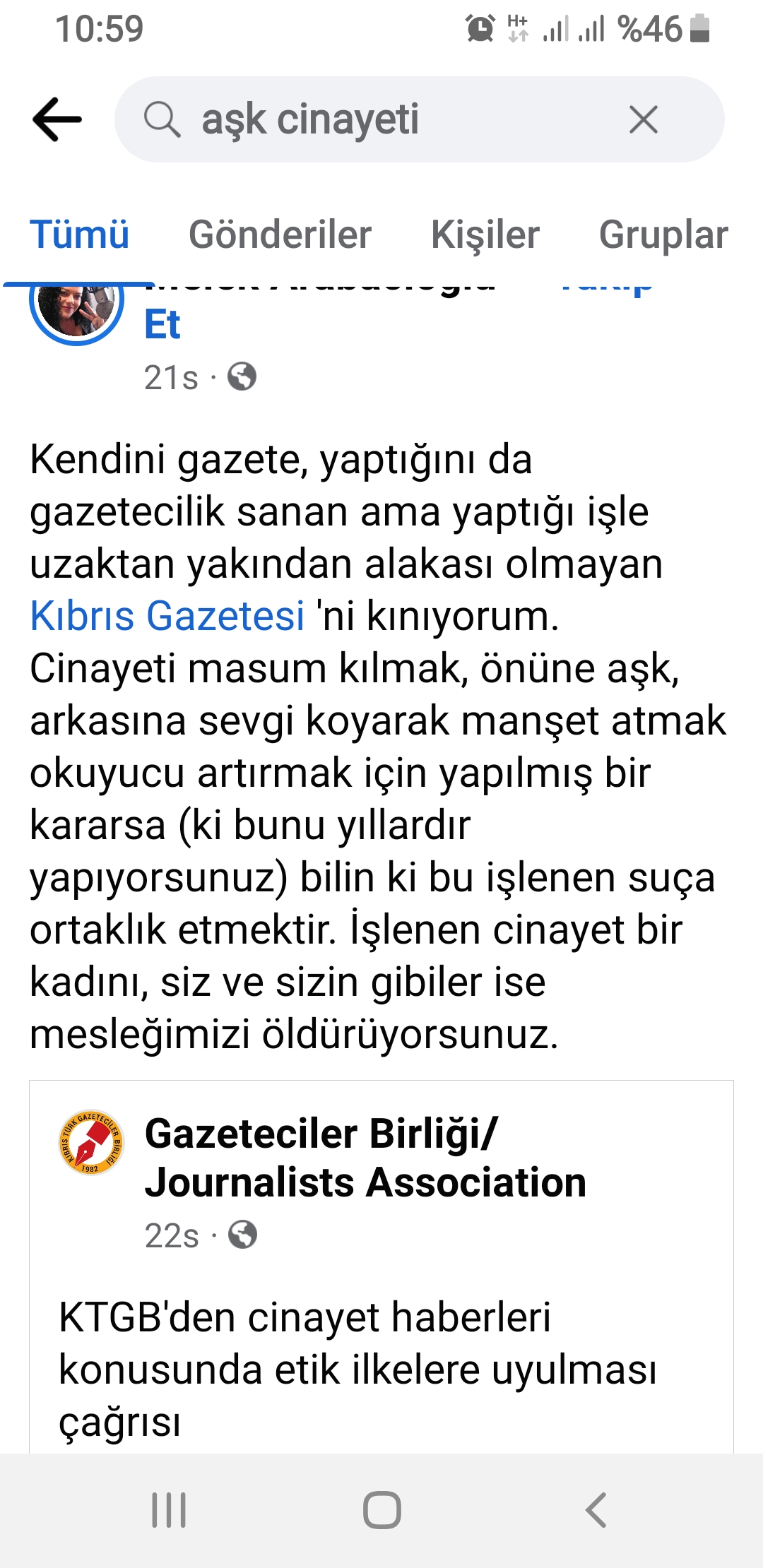Go to the system home screen
The image size is (763, 1568).
[381, 1510]
